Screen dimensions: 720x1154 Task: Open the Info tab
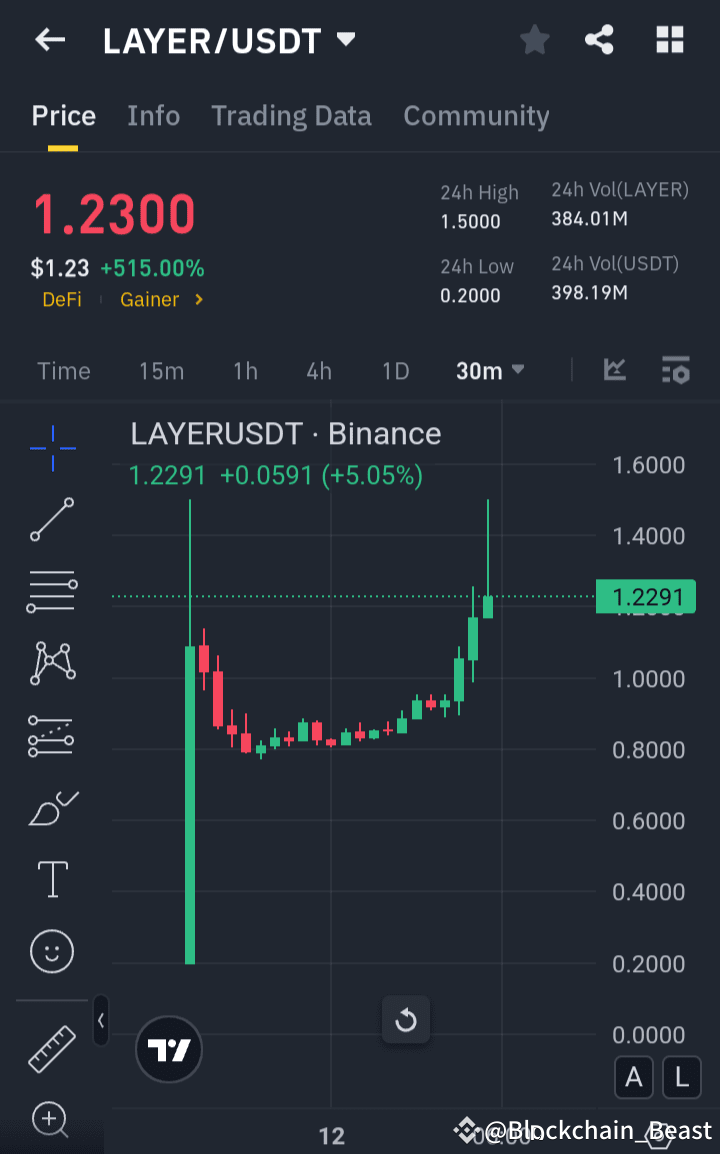[x=153, y=115]
